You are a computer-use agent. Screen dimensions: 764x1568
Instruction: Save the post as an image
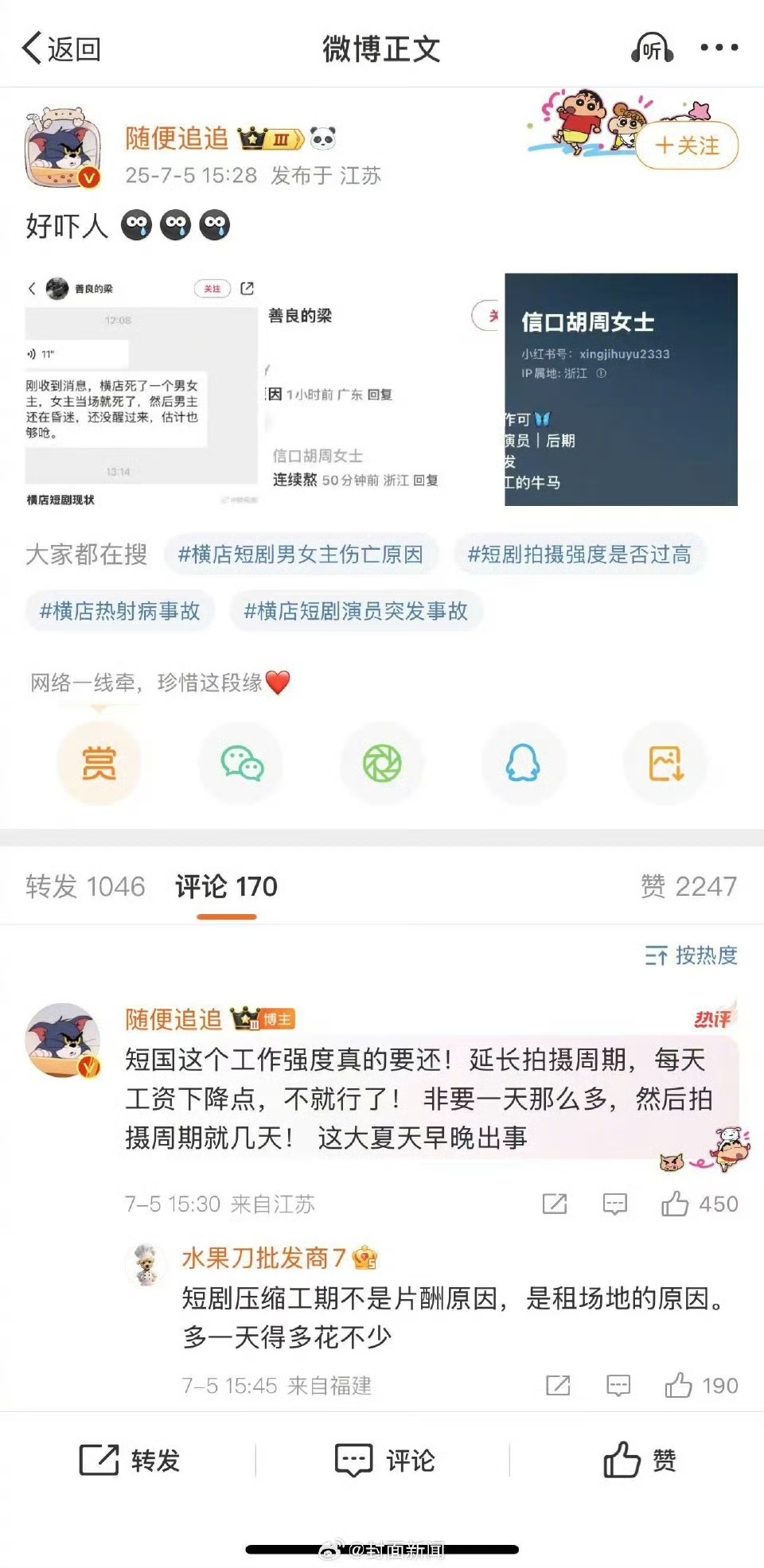click(x=665, y=764)
